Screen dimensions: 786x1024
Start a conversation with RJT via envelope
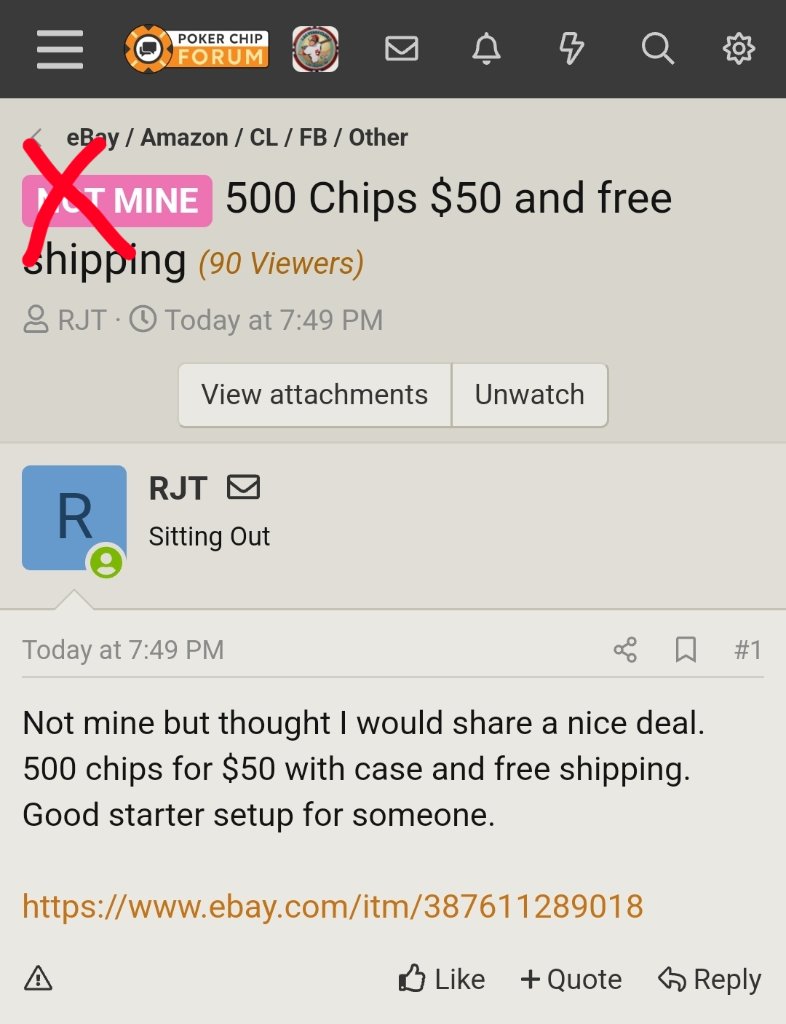pyautogui.click(x=243, y=488)
